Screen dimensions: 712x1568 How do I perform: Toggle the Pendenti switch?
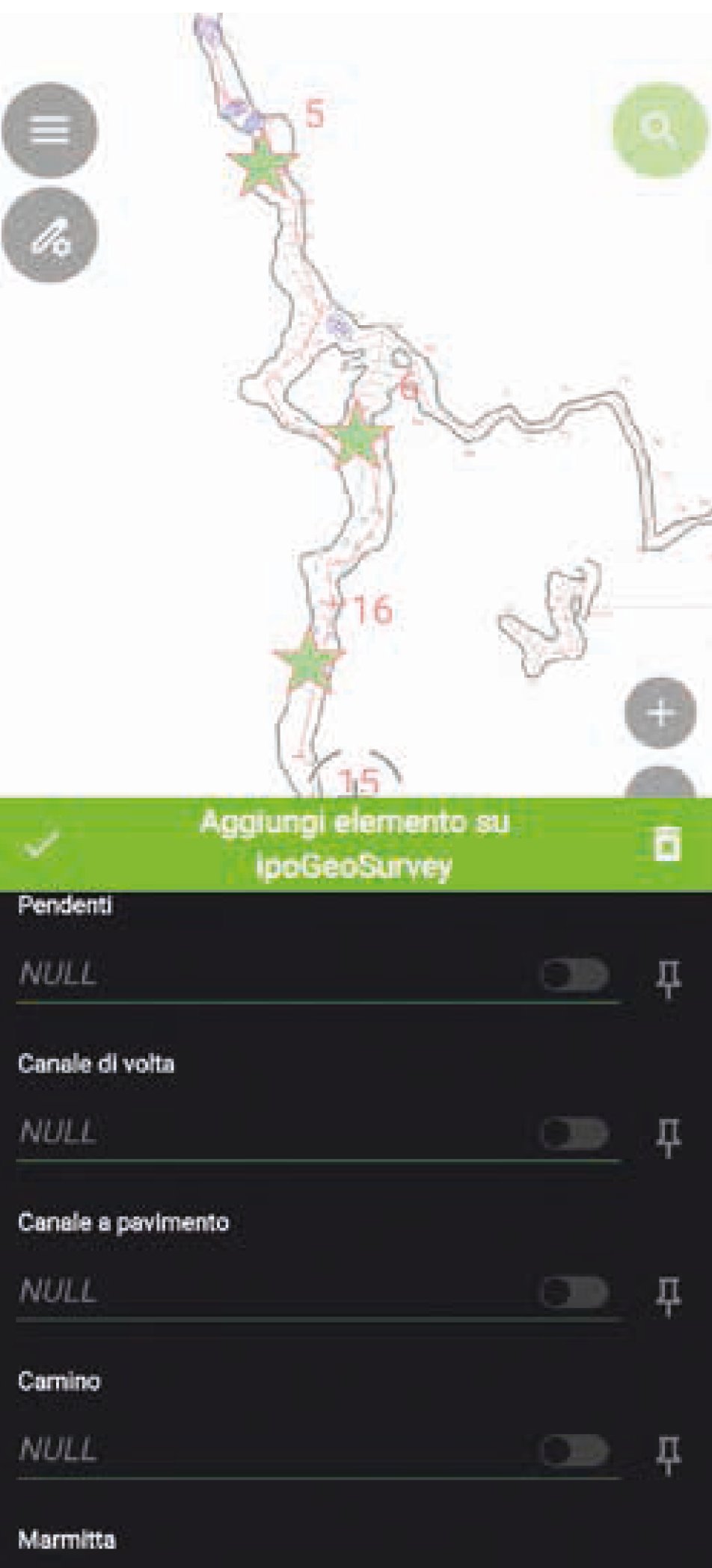574,975
